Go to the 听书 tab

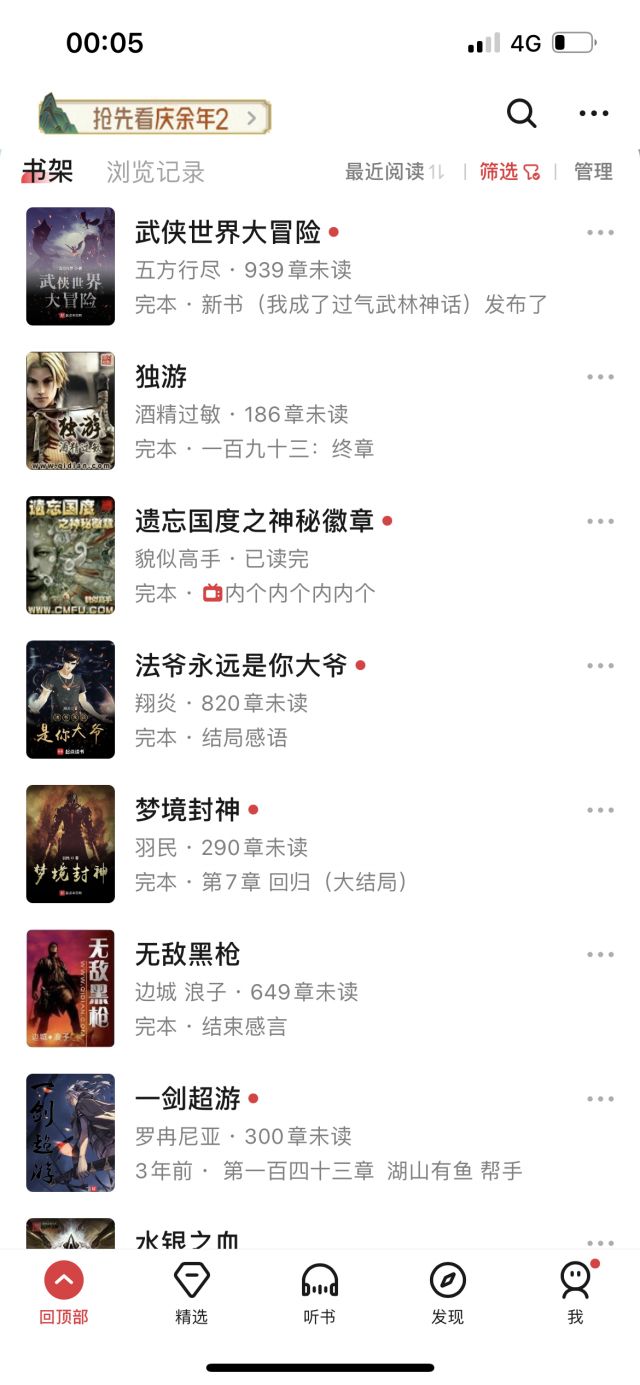point(319,1293)
